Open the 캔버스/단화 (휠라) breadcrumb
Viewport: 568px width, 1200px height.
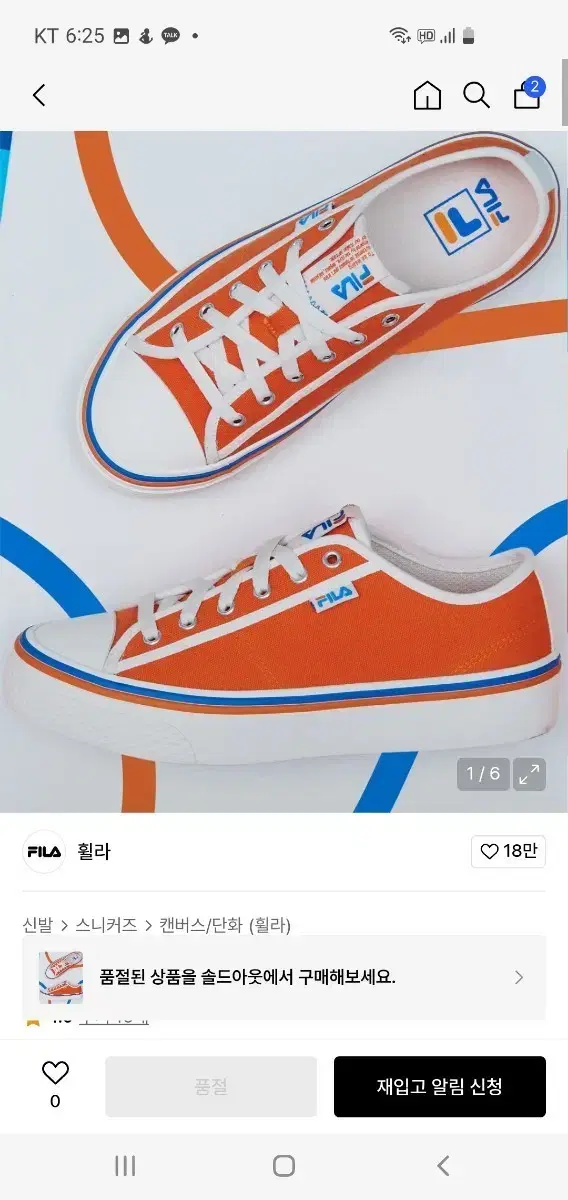pos(225,925)
